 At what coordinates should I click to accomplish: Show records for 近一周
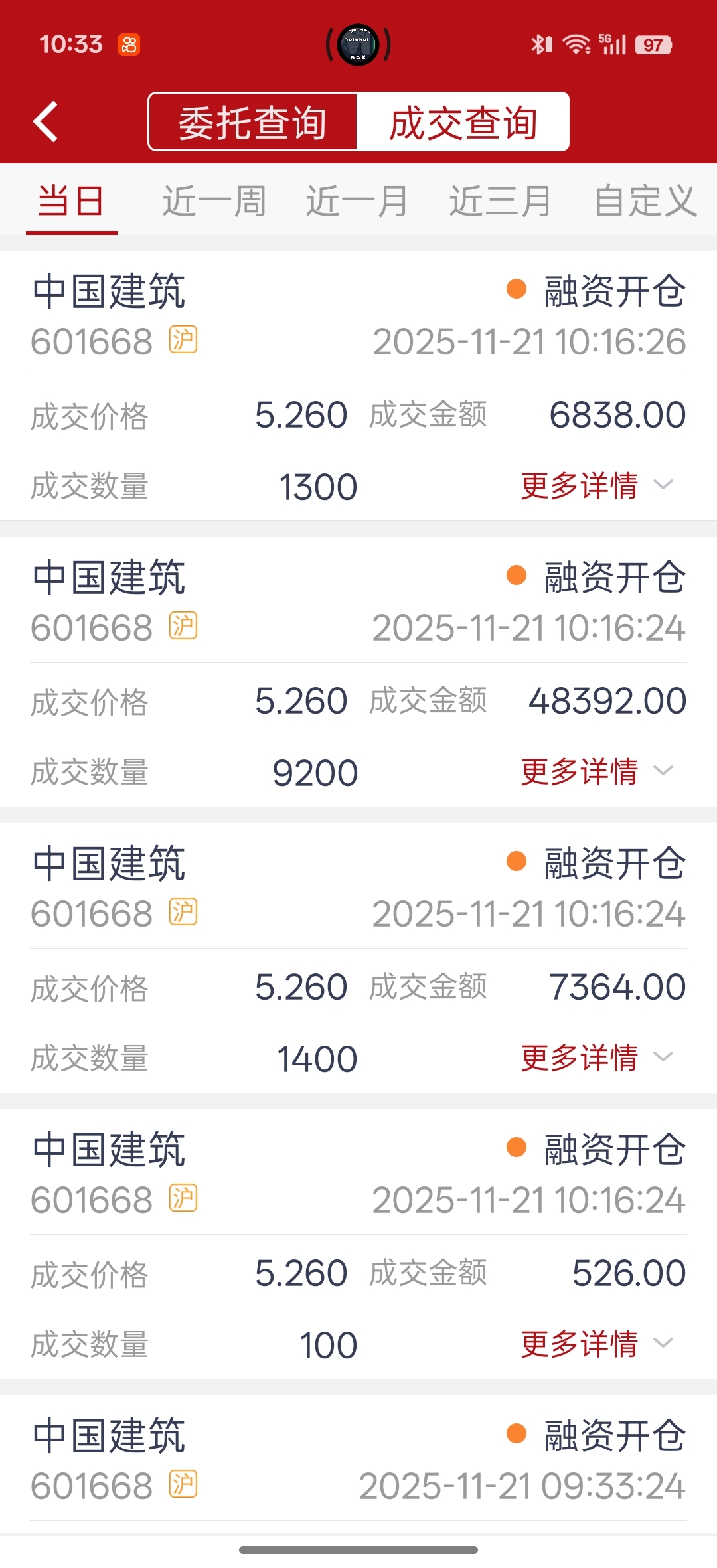tap(214, 201)
